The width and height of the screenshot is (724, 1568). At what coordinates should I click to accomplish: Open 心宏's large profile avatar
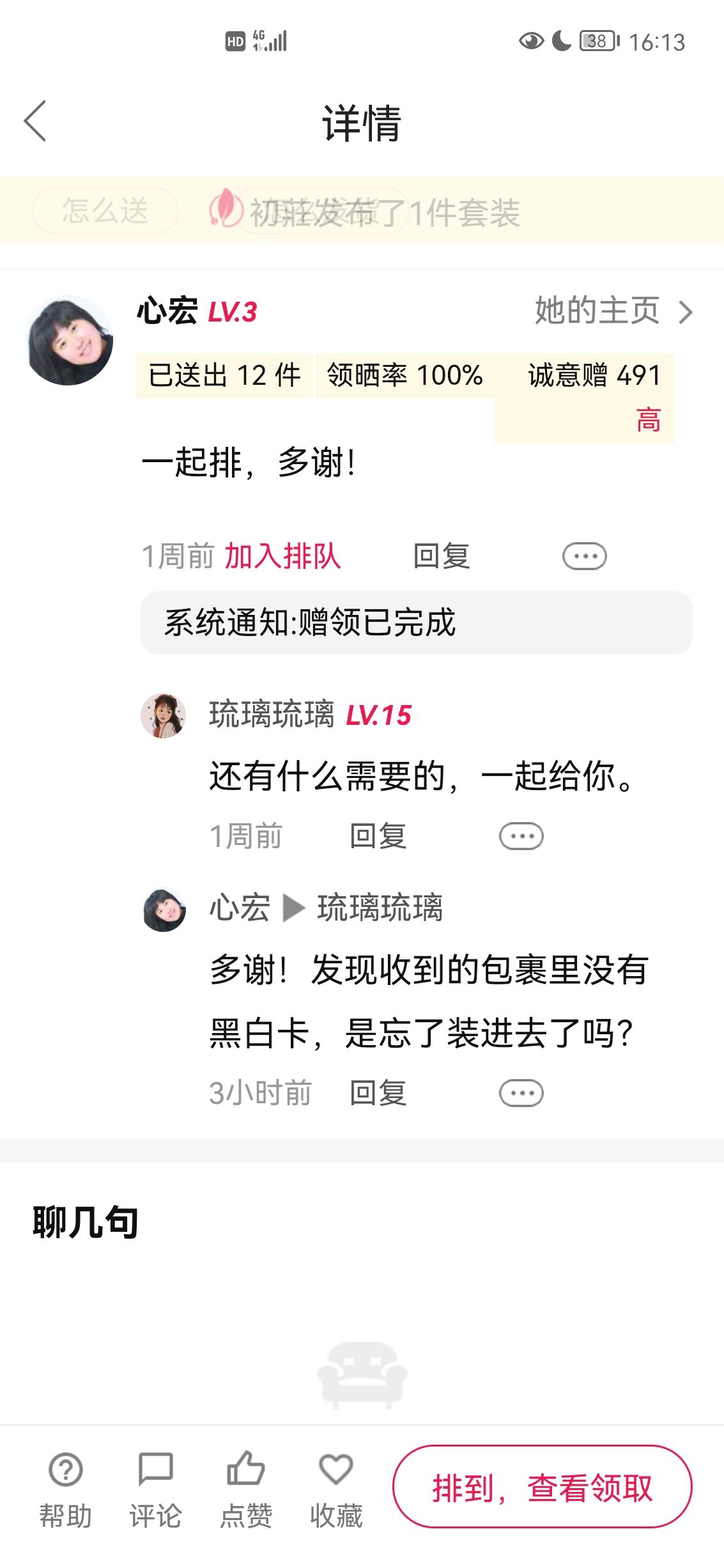pos(70,340)
